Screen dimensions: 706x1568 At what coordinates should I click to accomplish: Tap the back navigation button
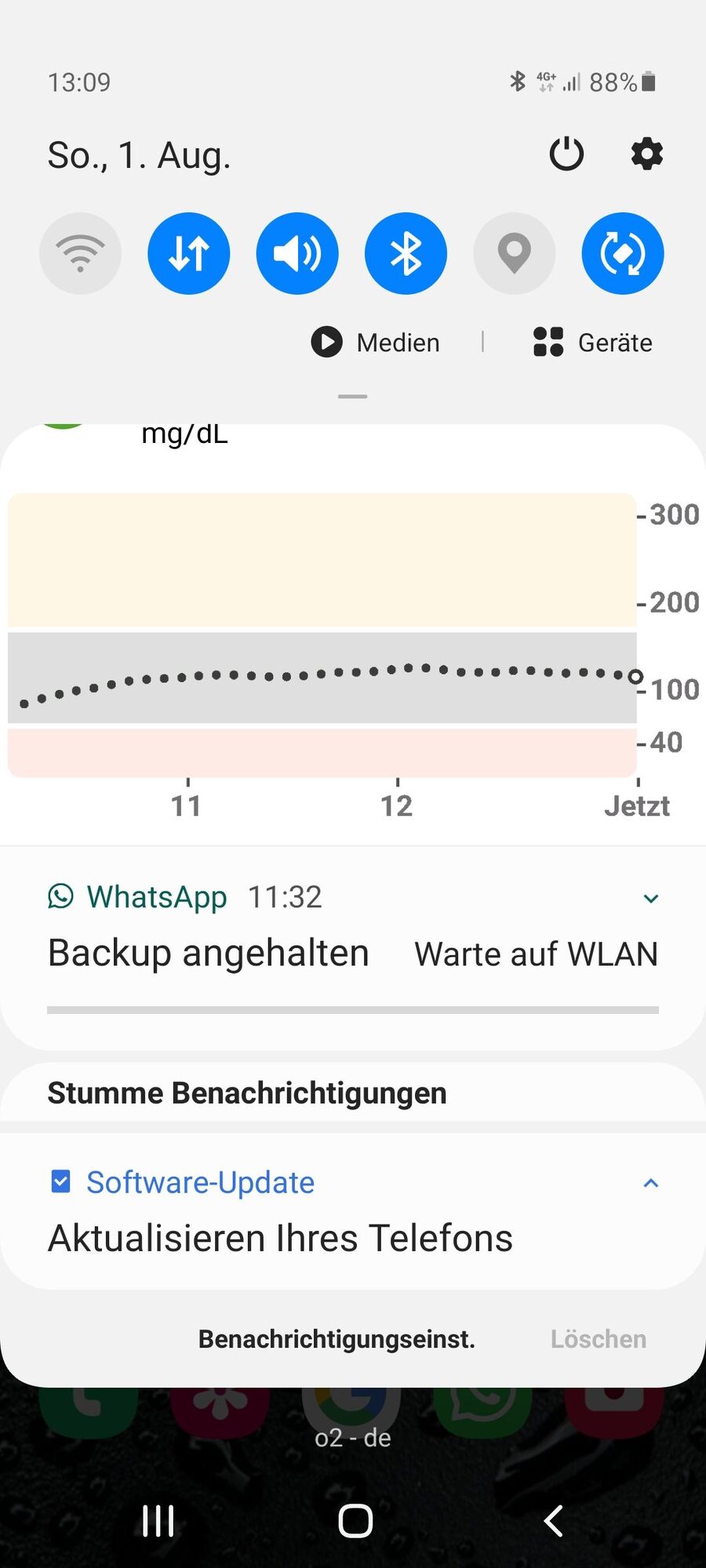(x=553, y=1521)
